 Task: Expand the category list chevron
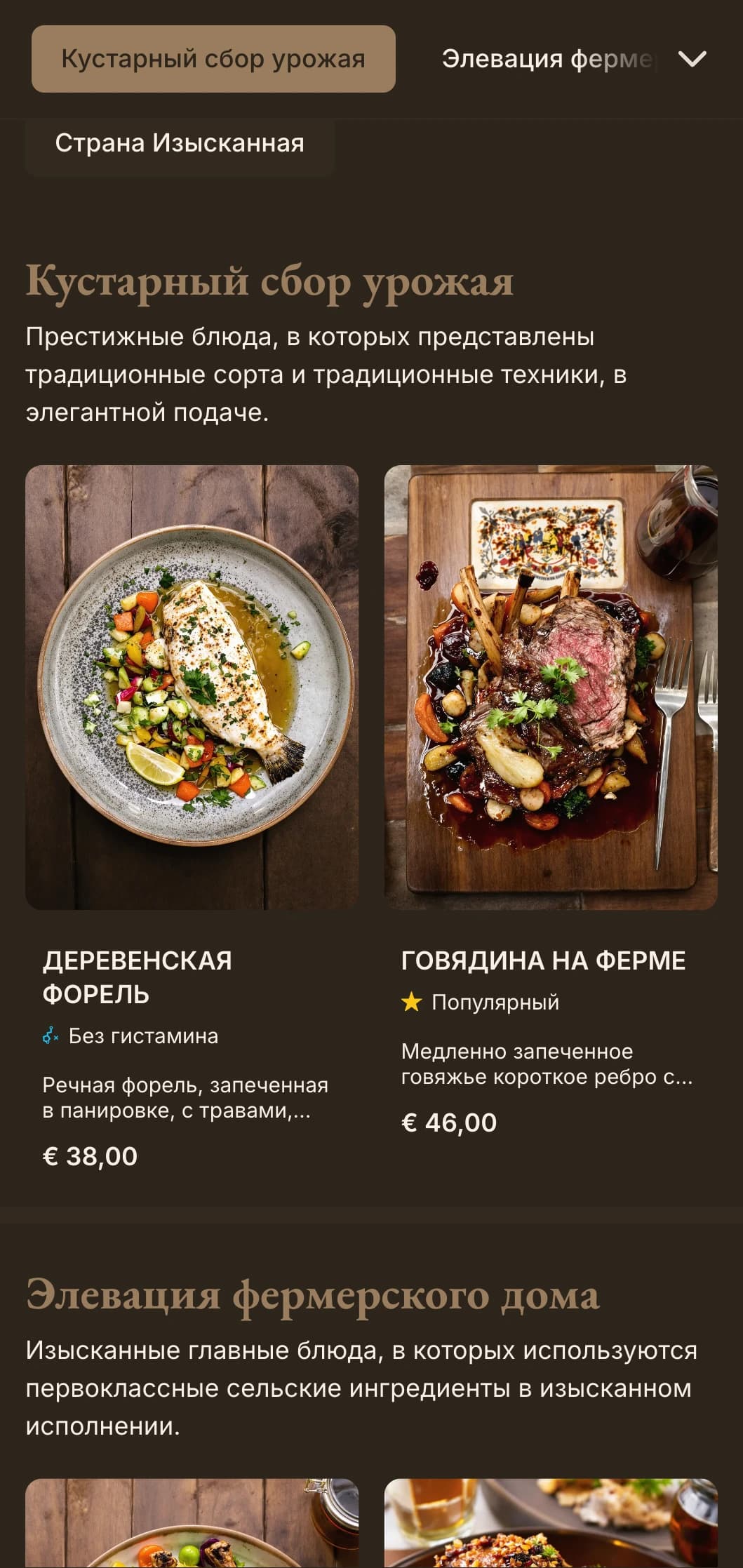click(x=692, y=59)
